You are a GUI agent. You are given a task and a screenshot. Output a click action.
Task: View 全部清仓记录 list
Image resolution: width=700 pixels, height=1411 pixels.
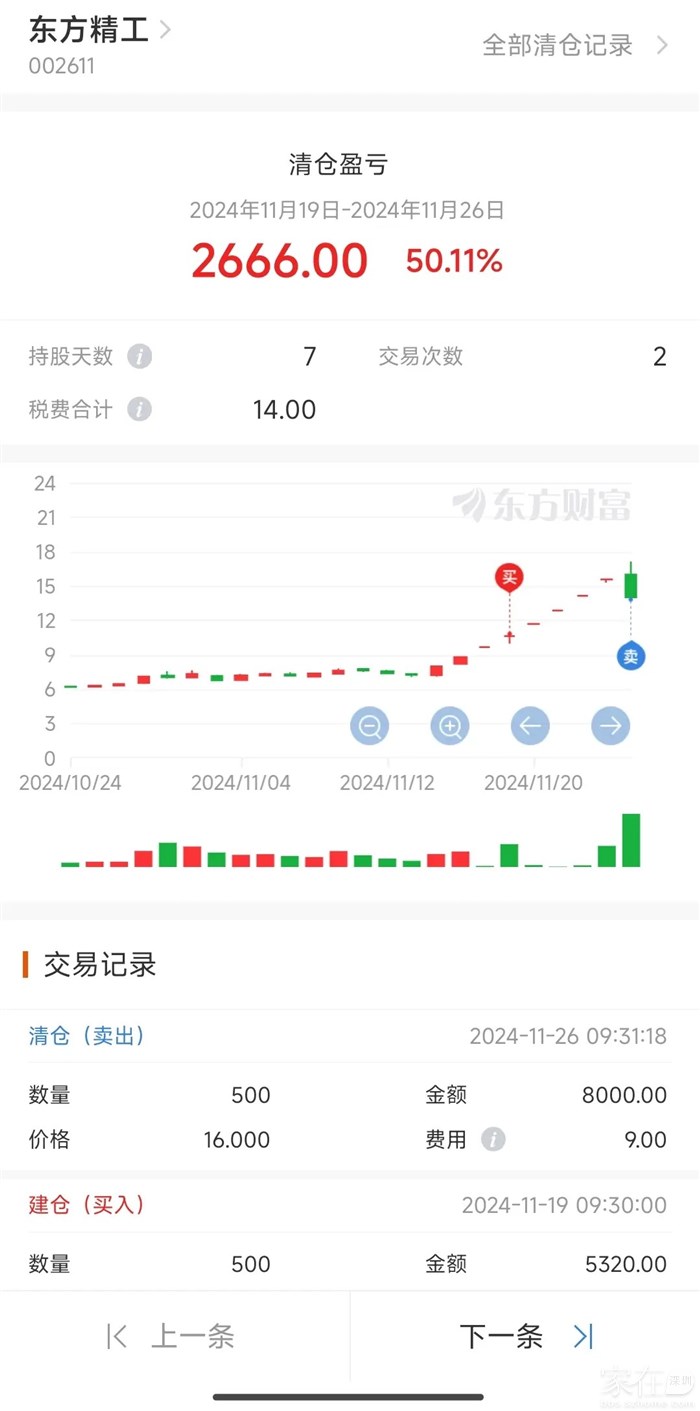[x=573, y=45]
